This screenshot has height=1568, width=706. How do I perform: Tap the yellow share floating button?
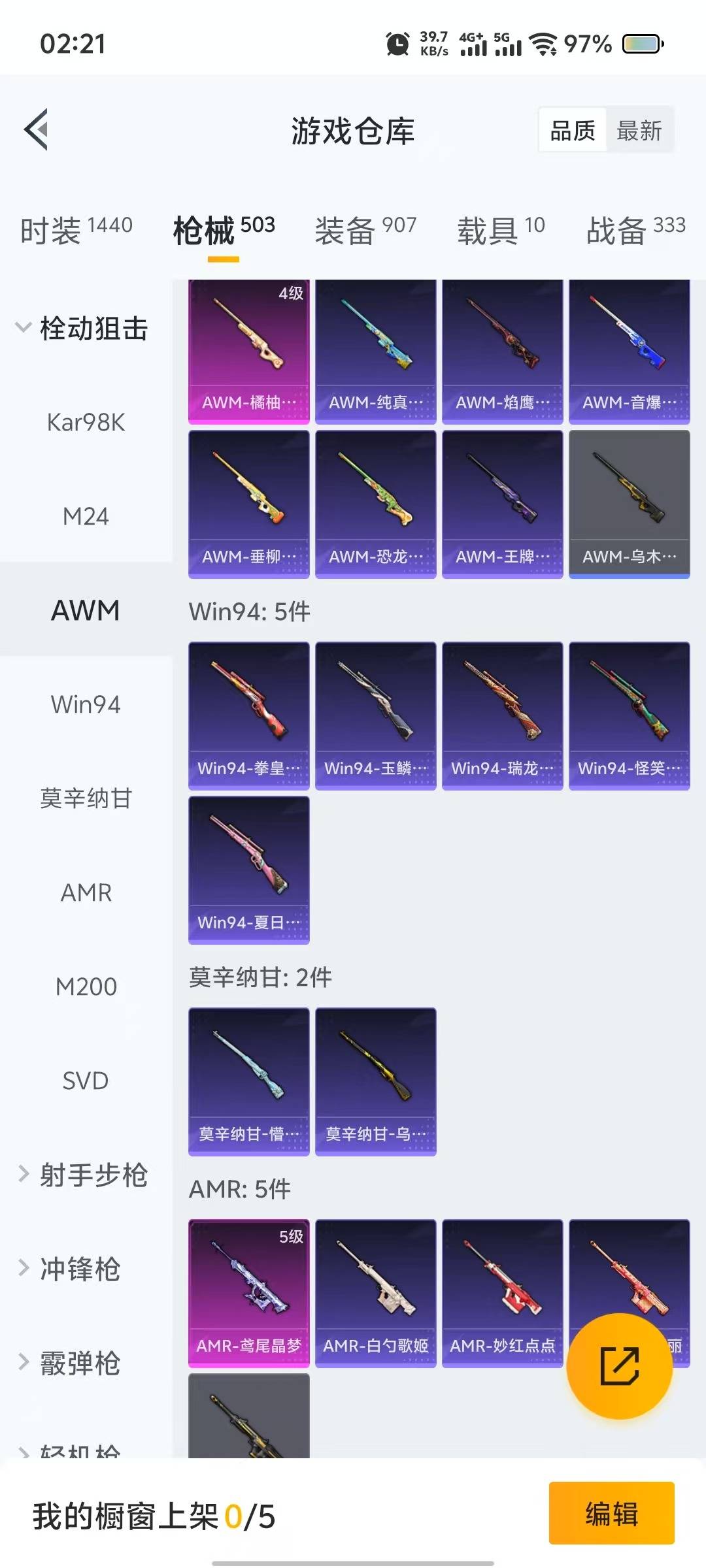pos(619,1365)
